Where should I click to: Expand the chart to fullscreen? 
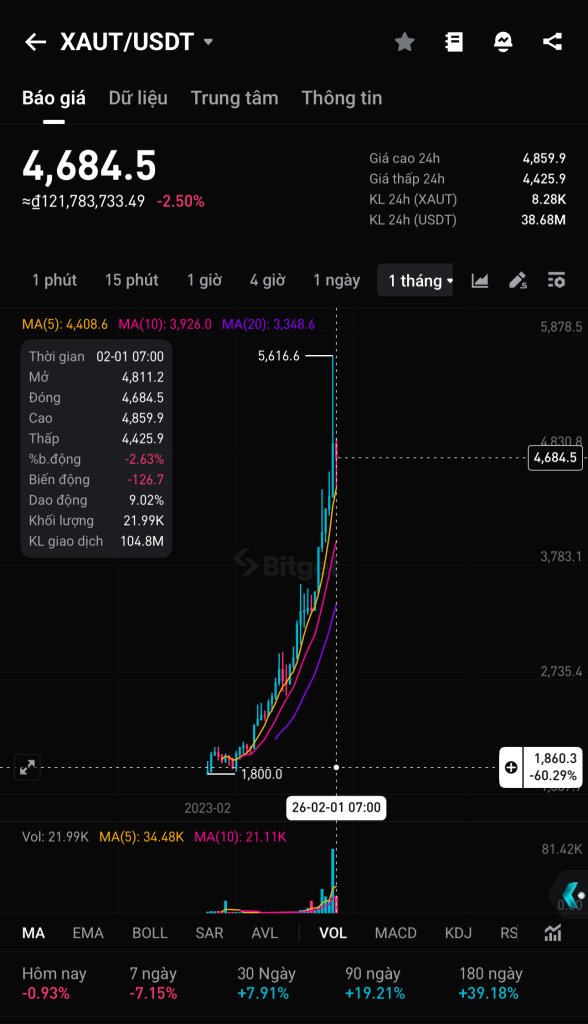tap(27, 767)
